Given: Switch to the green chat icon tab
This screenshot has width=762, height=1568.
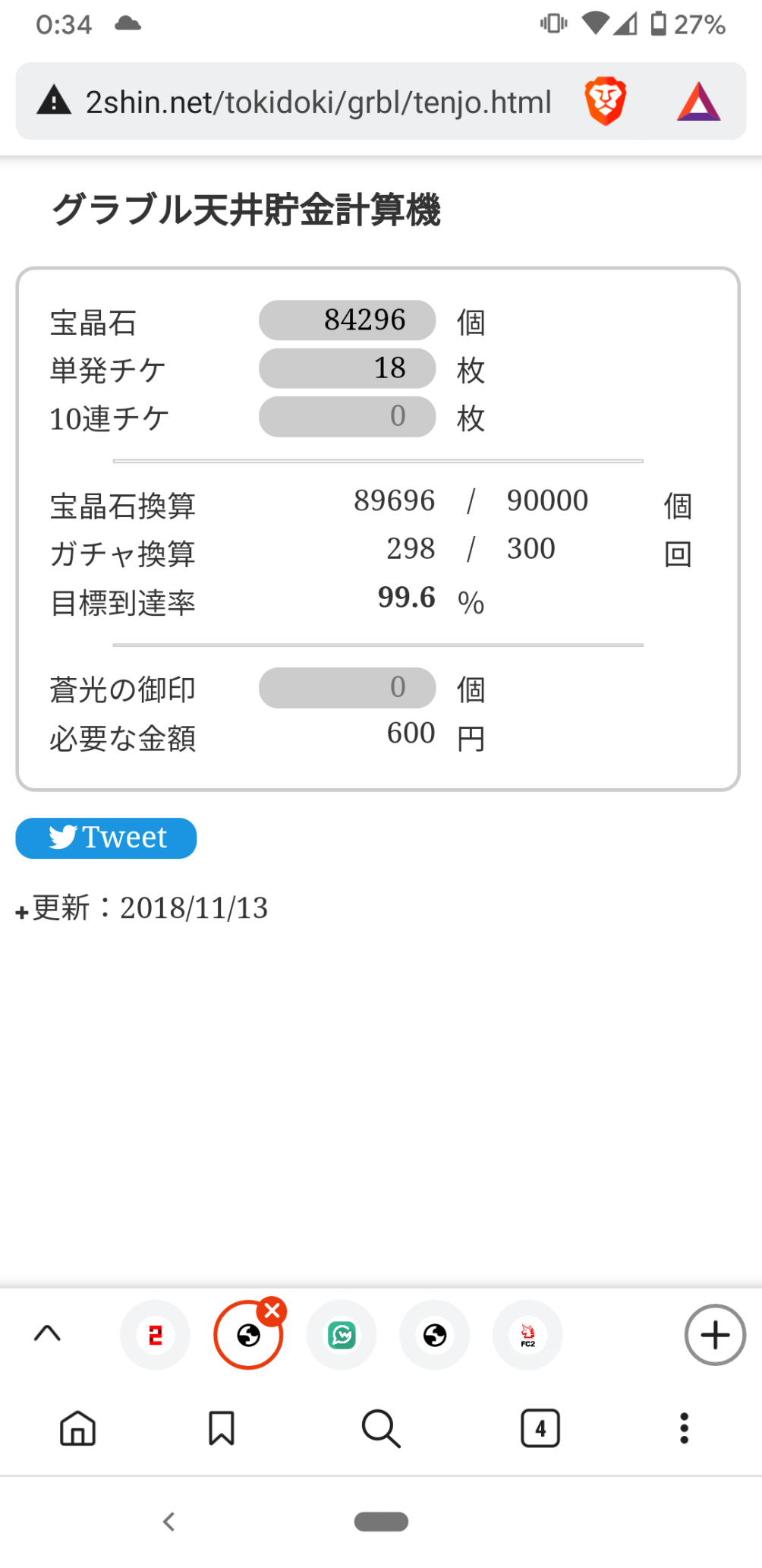Looking at the screenshot, I should point(342,1335).
